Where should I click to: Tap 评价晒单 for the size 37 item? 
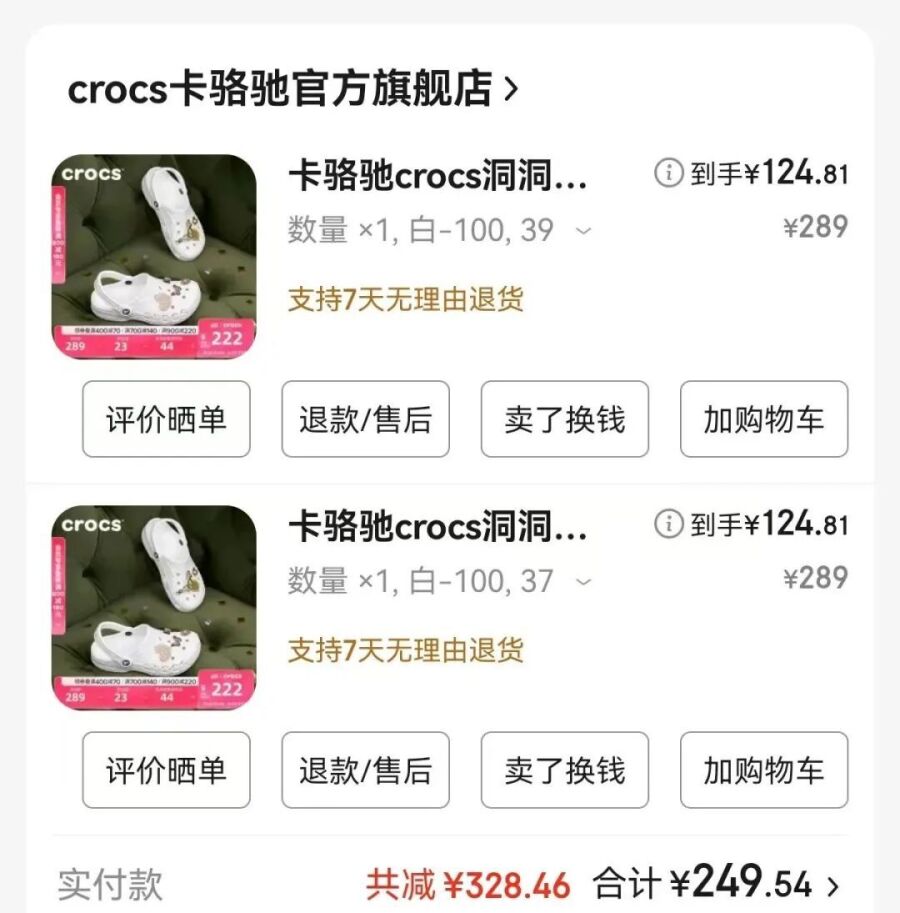[166, 770]
